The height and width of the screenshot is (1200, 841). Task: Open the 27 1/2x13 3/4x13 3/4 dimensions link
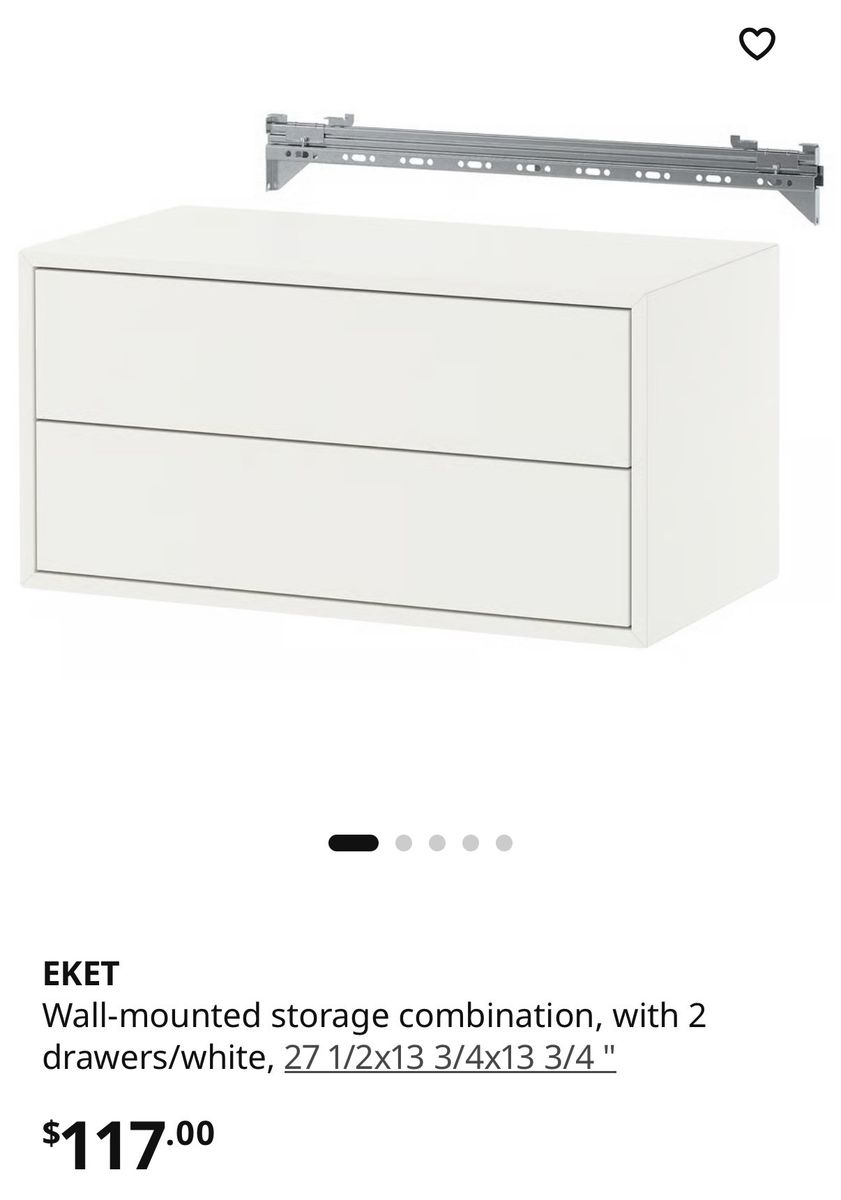[x=450, y=1057]
